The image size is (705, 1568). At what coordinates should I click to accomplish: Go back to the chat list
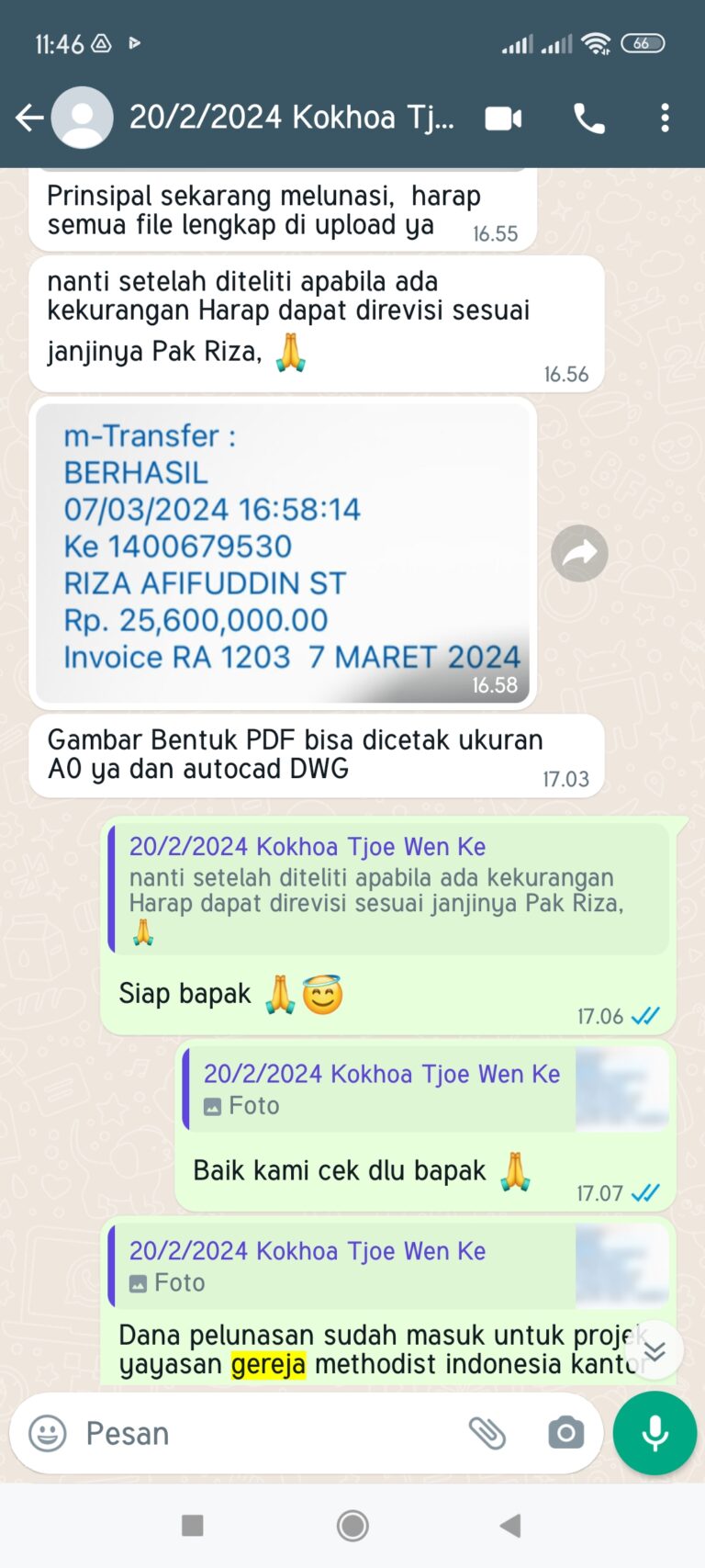tap(29, 118)
